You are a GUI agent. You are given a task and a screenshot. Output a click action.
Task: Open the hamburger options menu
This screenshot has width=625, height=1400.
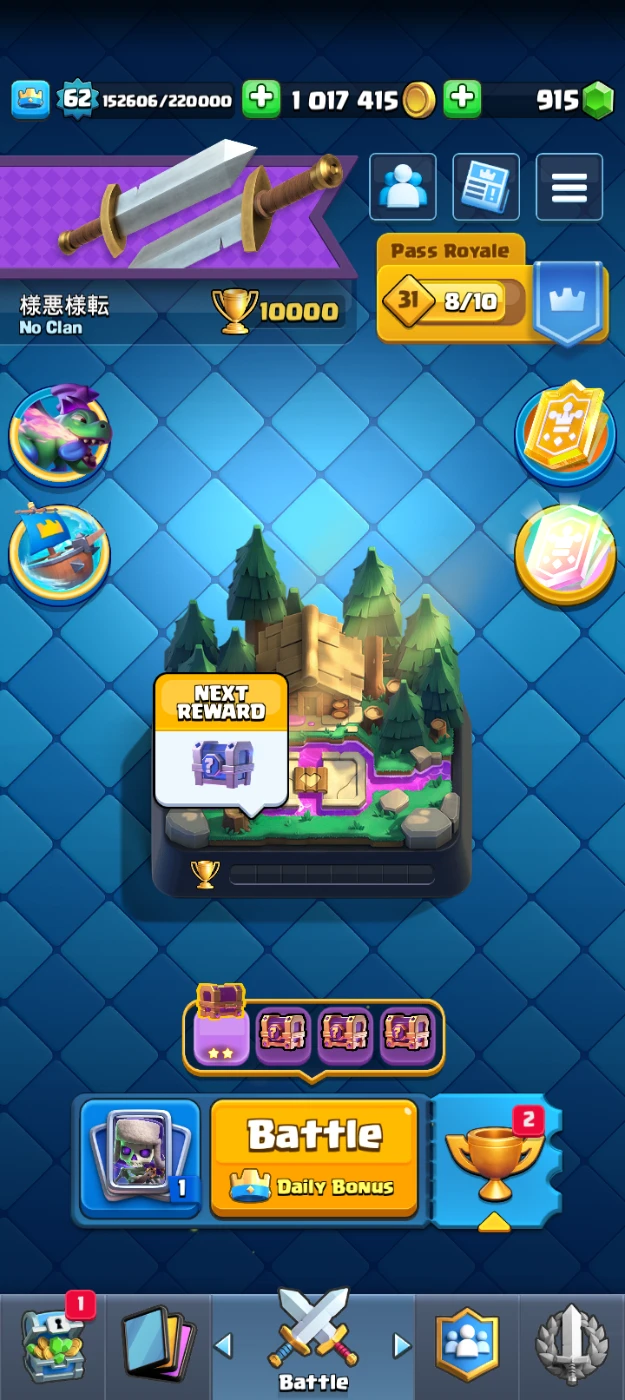569,186
